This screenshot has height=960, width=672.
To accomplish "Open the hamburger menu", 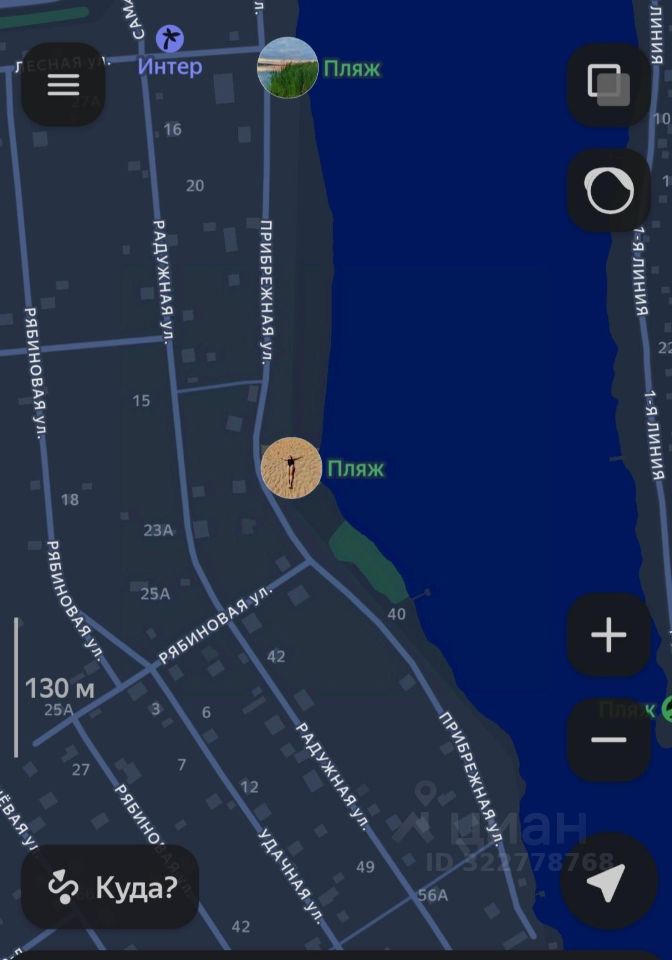I will [x=63, y=84].
